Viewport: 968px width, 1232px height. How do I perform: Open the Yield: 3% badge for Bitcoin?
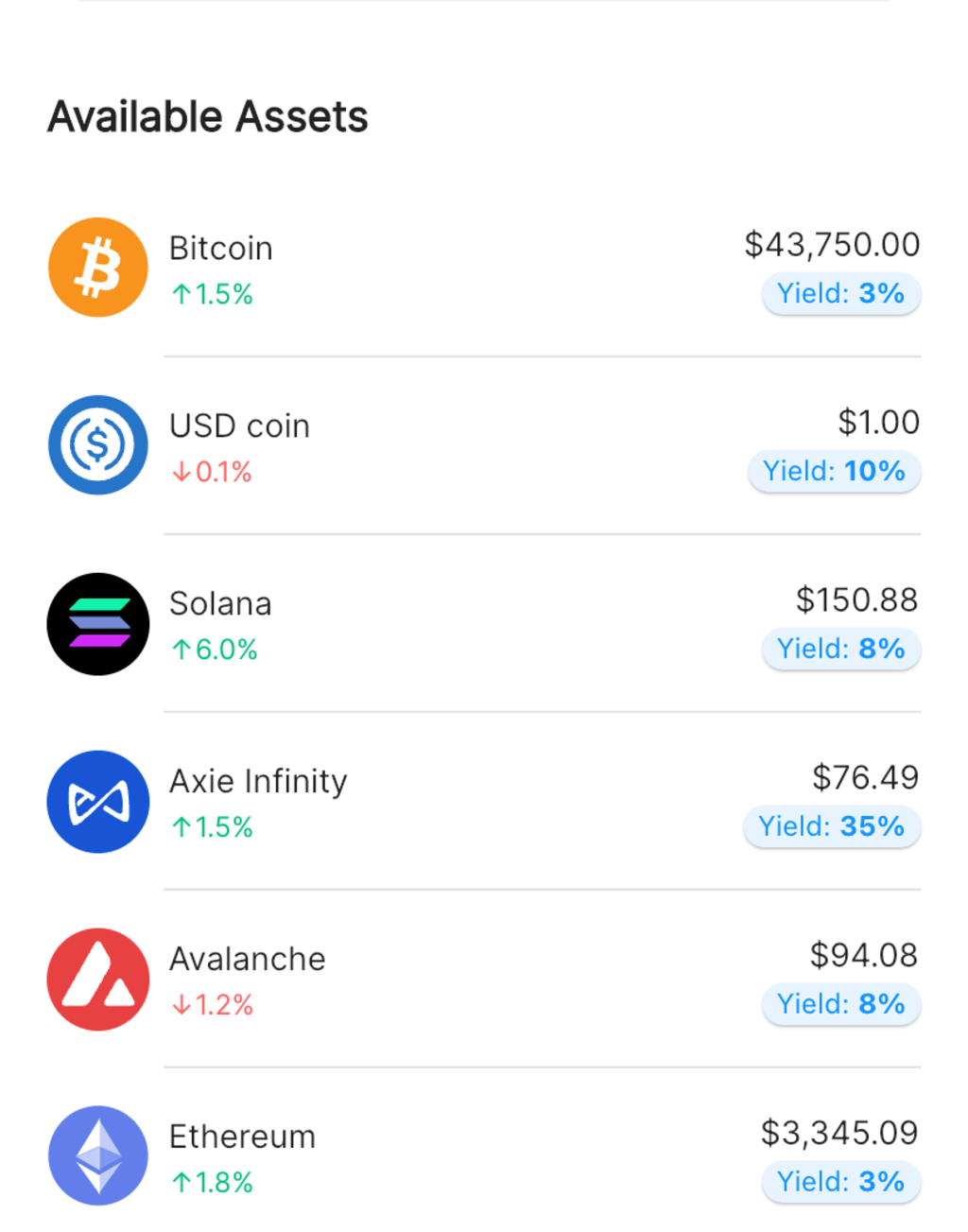coord(840,294)
